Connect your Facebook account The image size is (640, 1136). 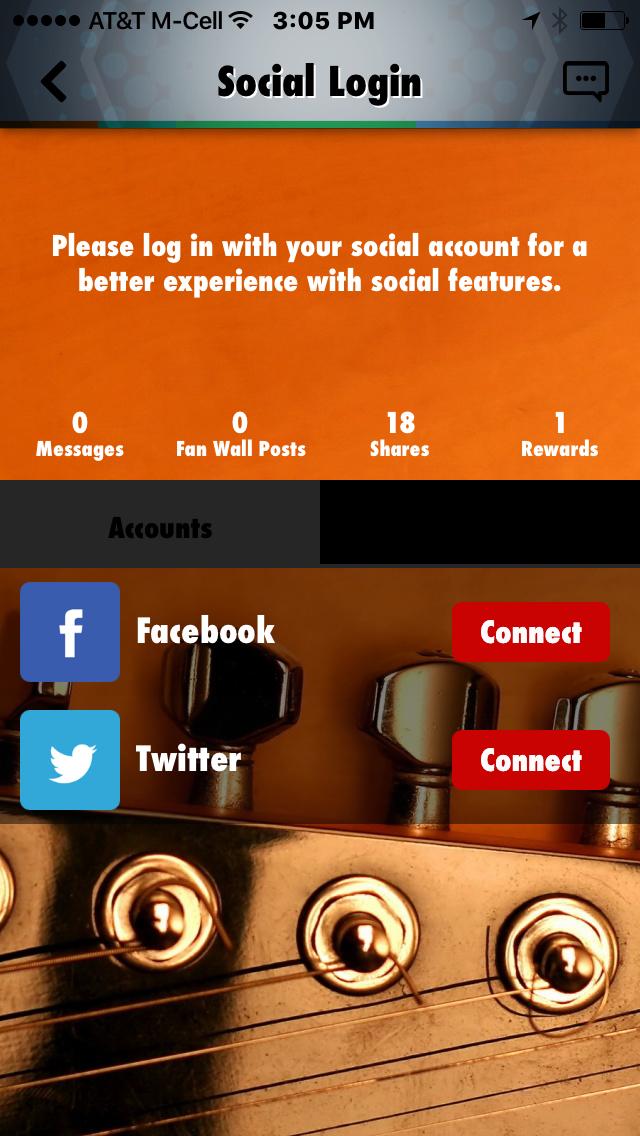click(x=530, y=632)
